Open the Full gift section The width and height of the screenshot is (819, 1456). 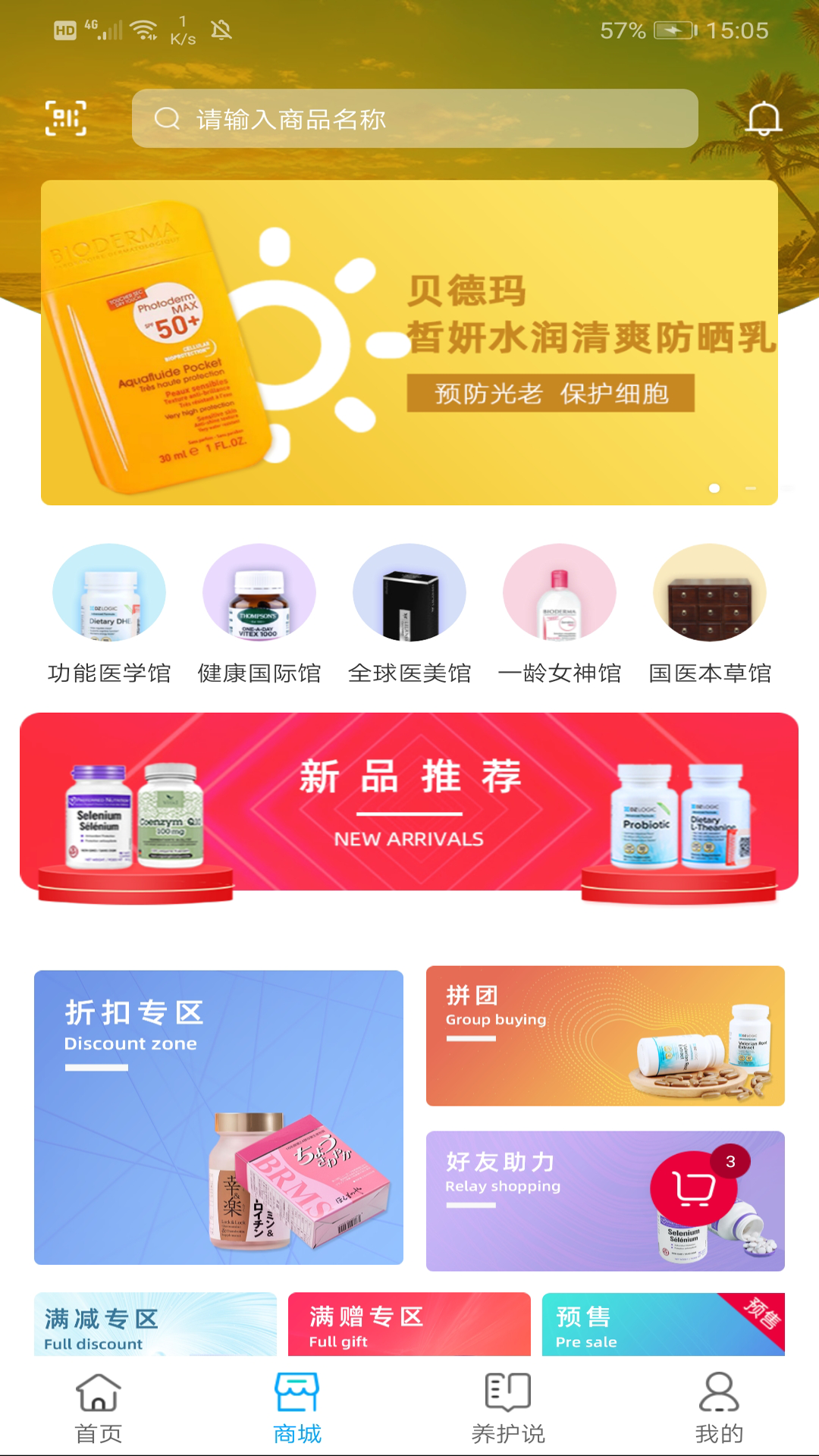click(x=409, y=1324)
